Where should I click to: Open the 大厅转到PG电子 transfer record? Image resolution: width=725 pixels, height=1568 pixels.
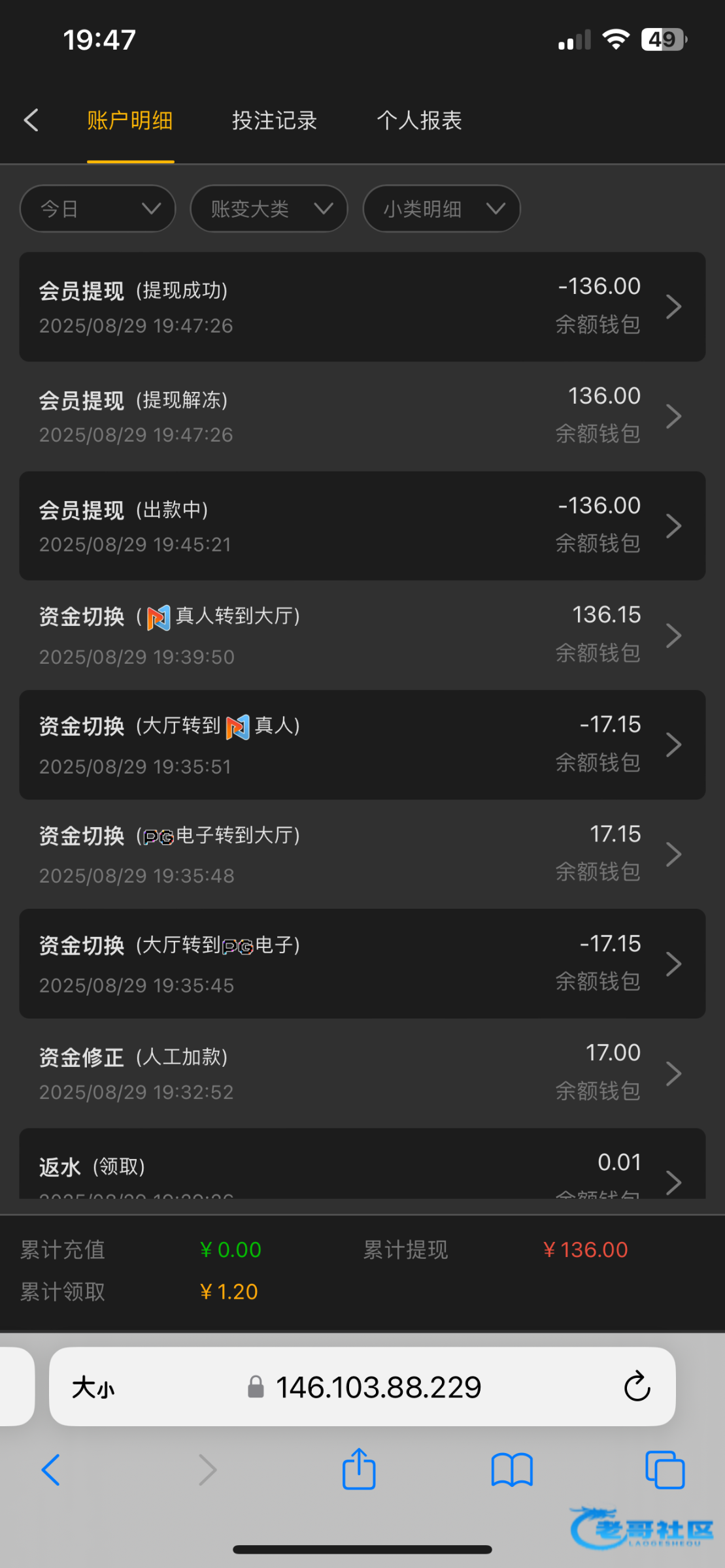pyautogui.click(x=362, y=964)
